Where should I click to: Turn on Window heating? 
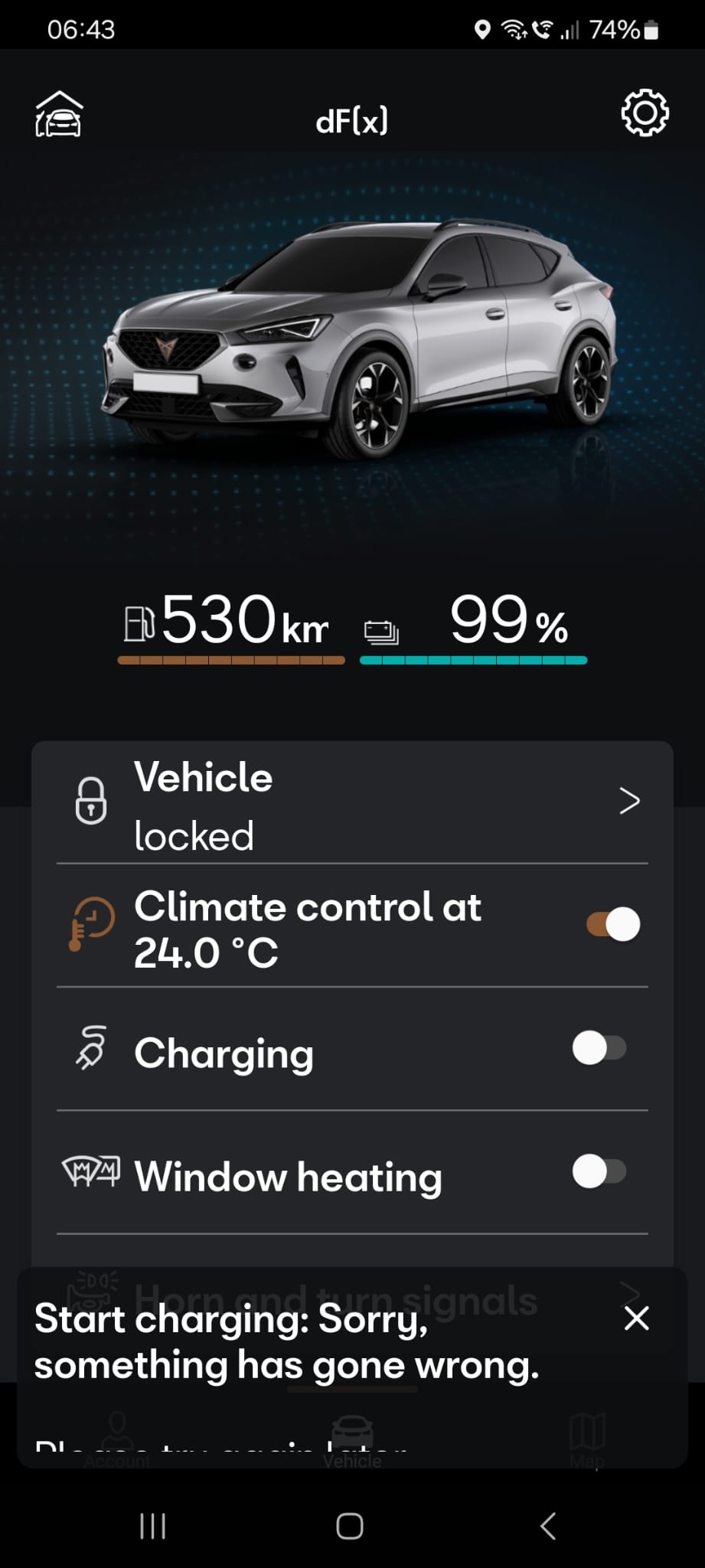(599, 1171)
